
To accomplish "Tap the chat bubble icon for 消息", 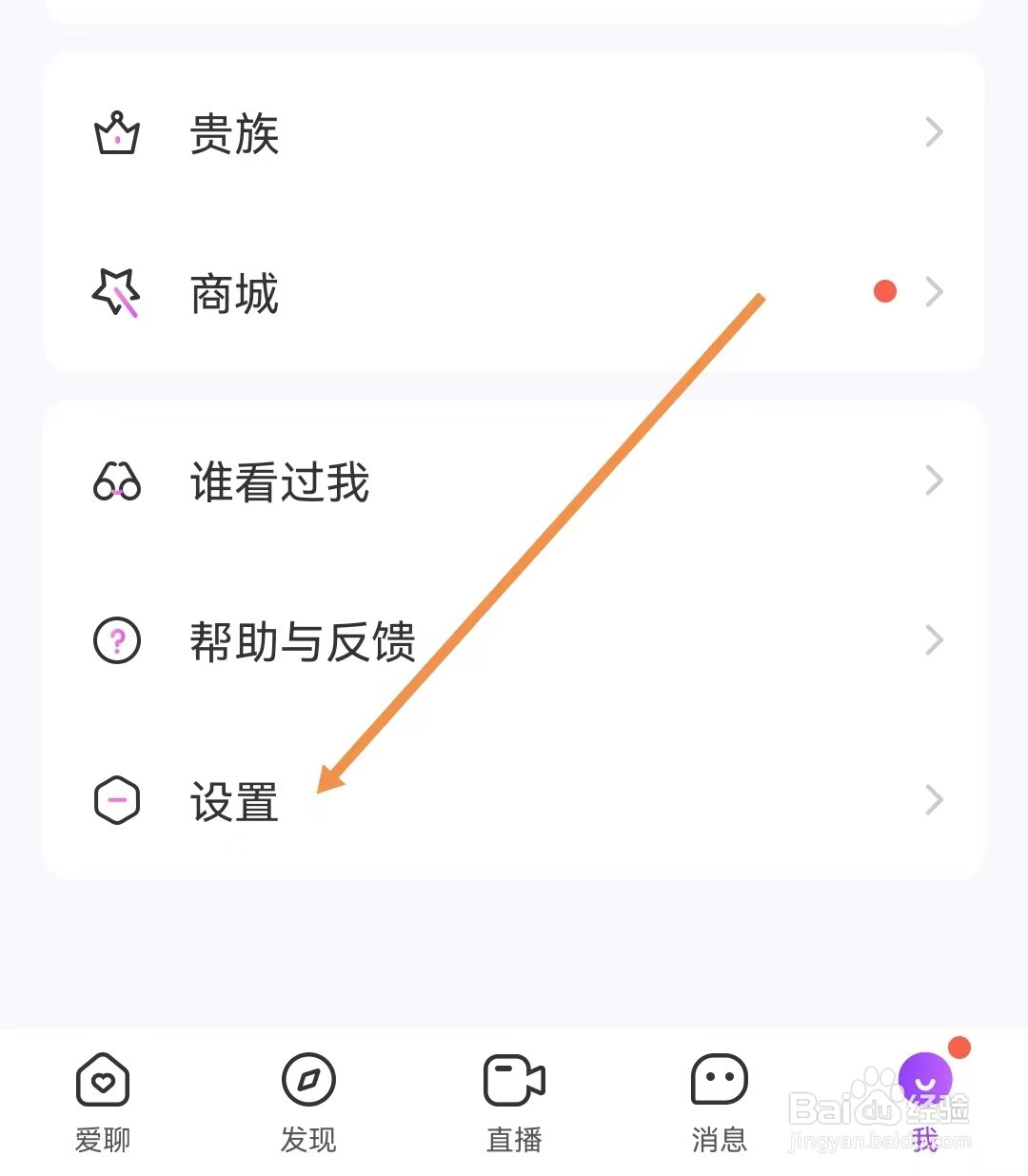I will [x=720, y=1081].
